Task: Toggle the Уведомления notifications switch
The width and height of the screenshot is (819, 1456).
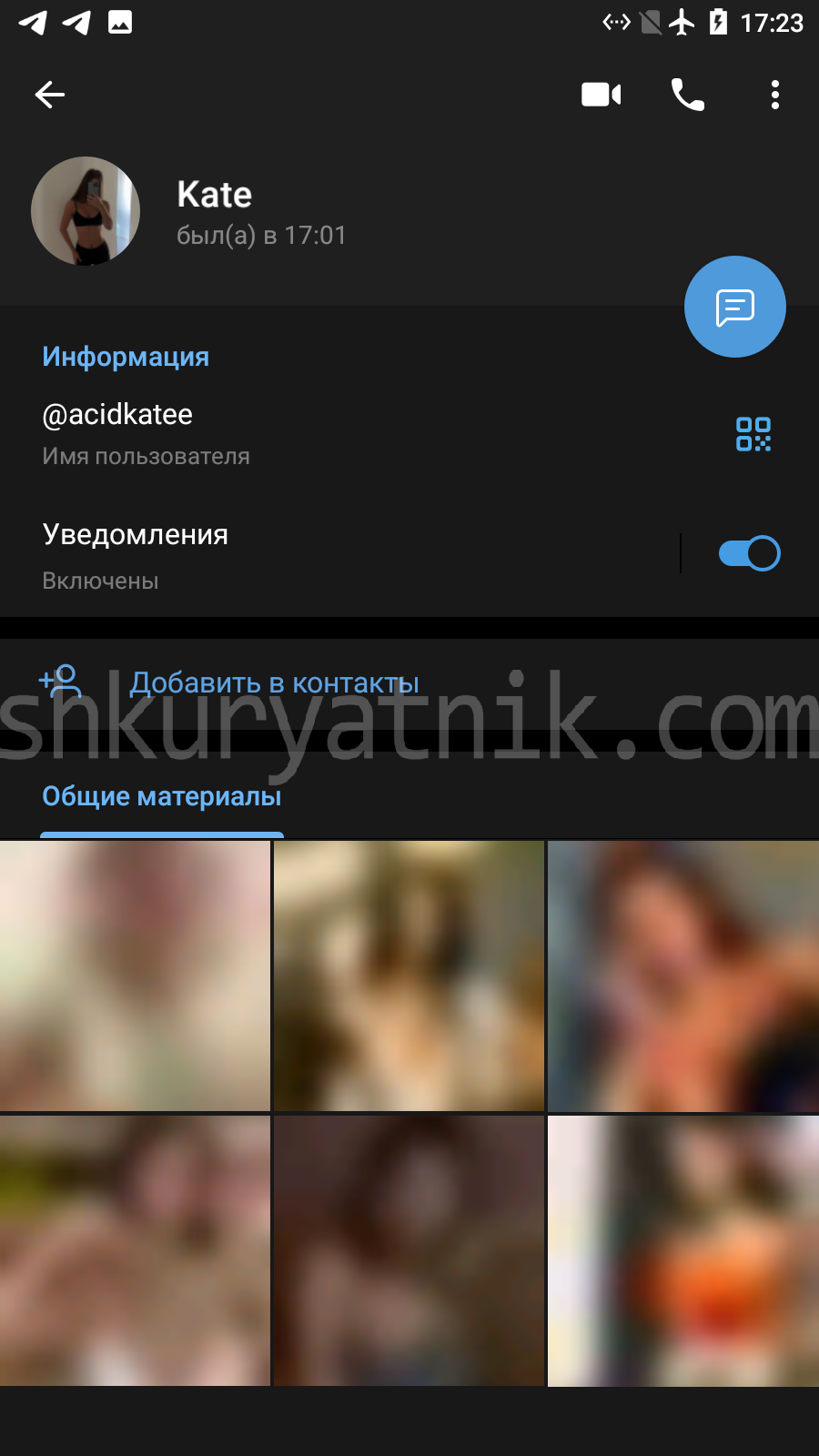Action: coord(749,553)
